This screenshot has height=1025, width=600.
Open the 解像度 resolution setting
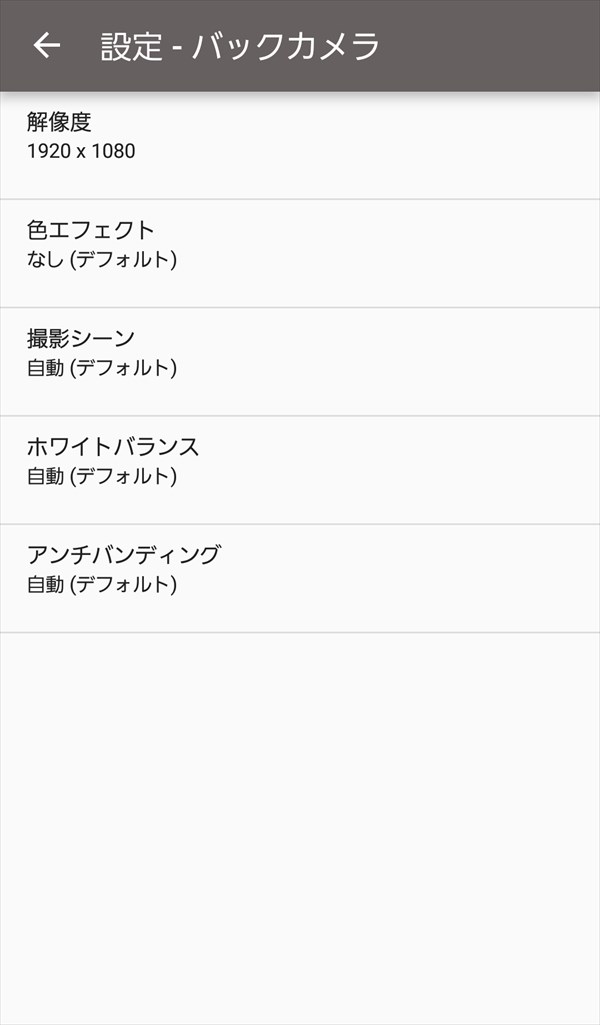point(300,145)
